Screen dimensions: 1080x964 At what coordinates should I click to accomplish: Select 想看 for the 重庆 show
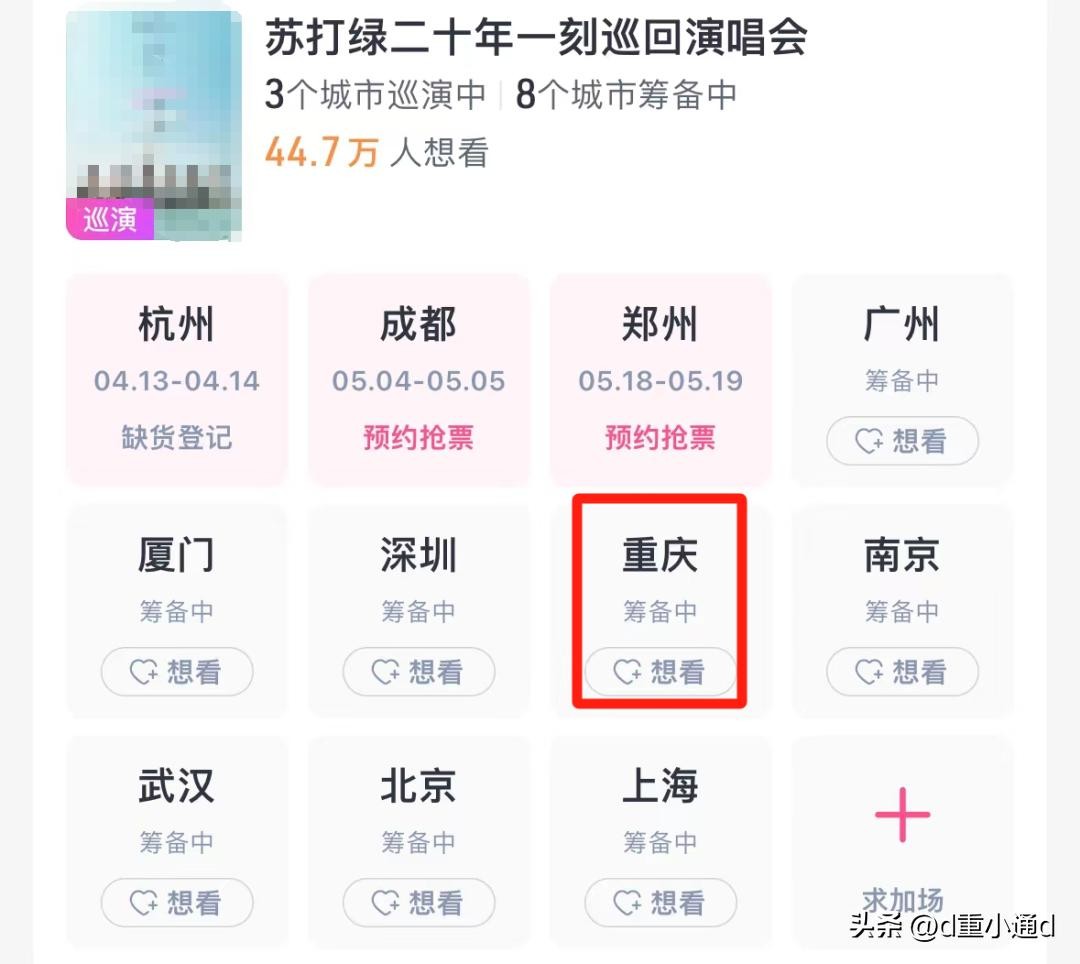tap(660, 672)
